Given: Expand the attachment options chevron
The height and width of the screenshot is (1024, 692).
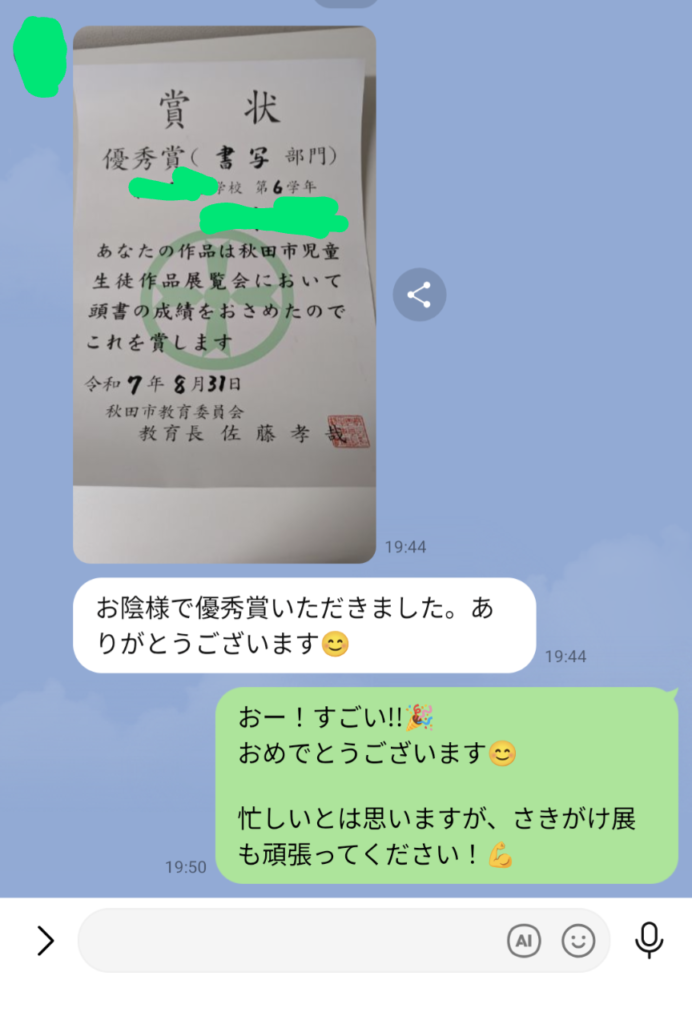Looking at the screenshot, I should click(45, 940).
